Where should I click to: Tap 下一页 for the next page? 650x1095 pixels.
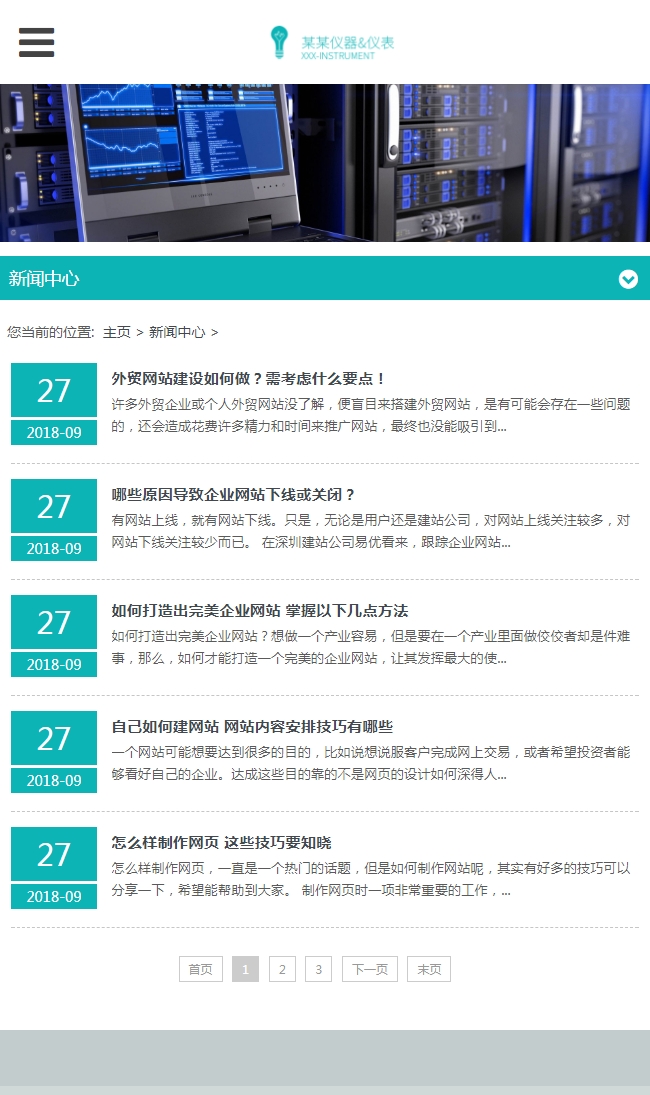pyautogui.click(x=370, y=969)
